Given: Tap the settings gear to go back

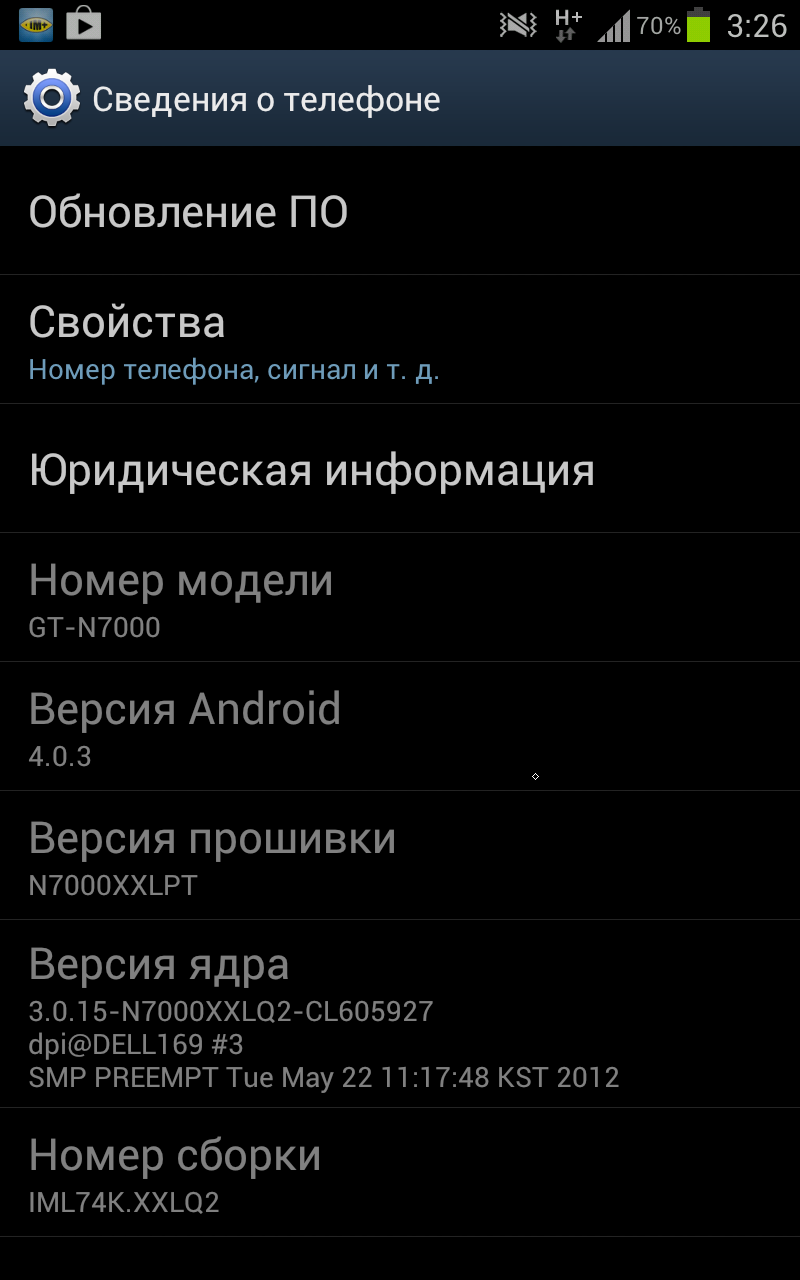Looking at the screenshot, I should pyautogui.click(x=51, y=98).
